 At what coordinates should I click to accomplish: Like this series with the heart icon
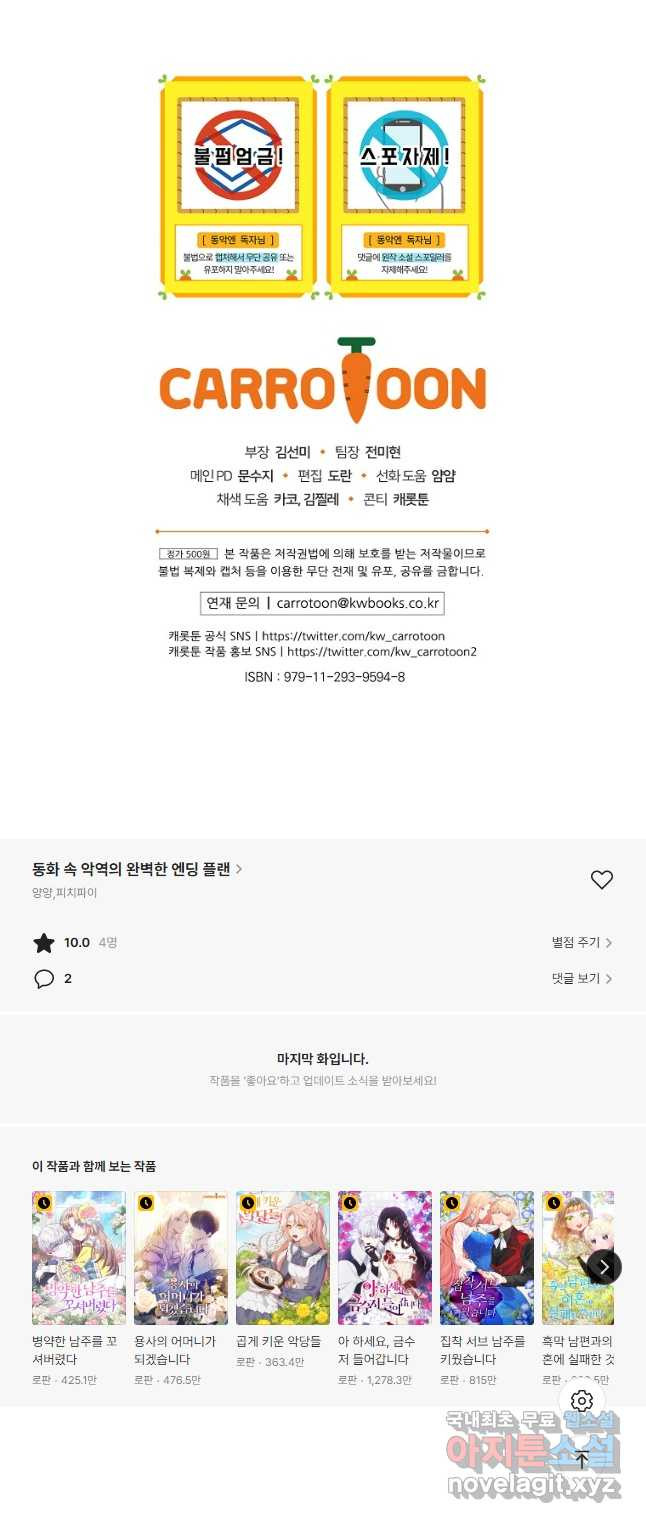coord(601,880)
